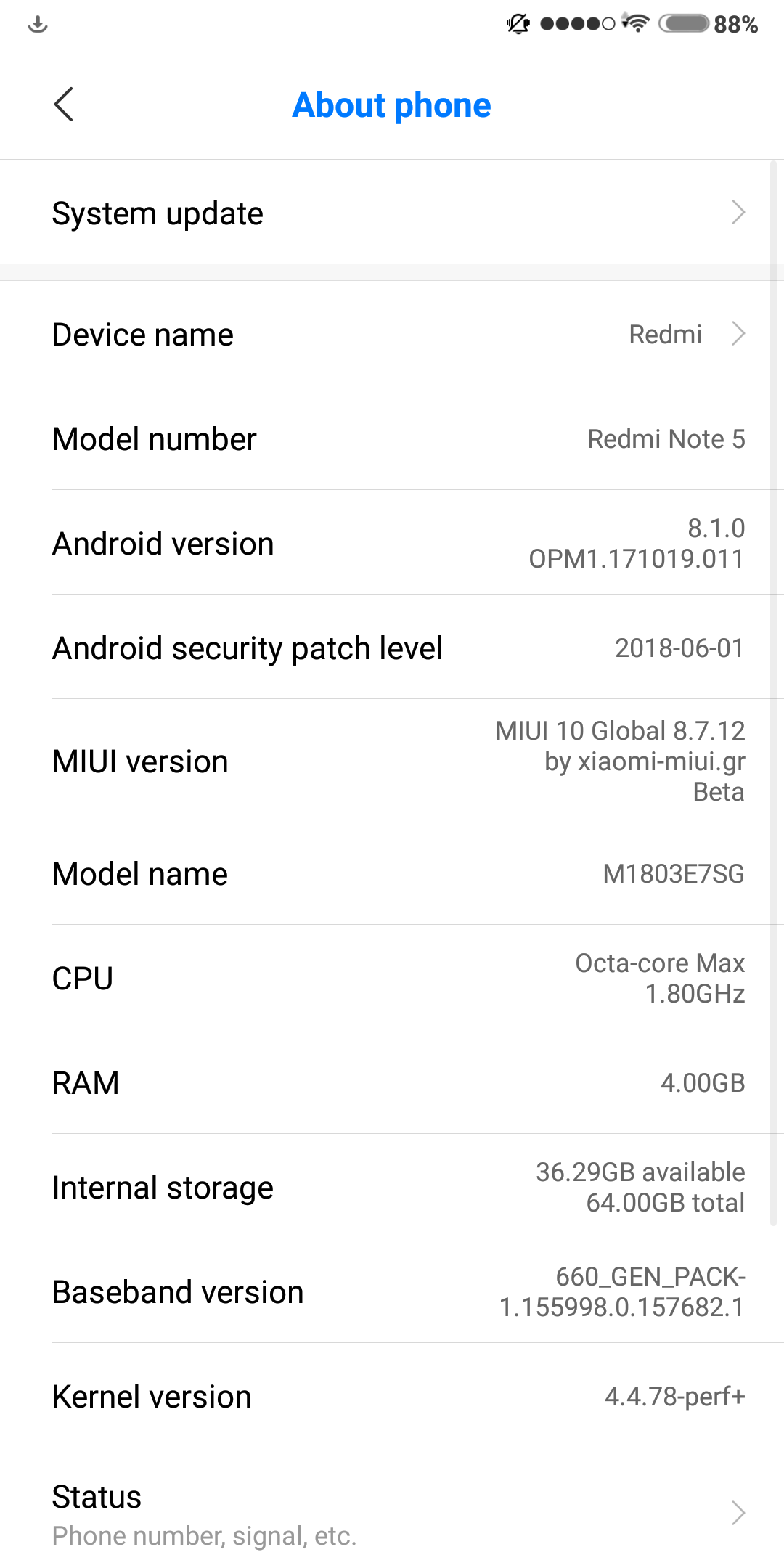
Task: Tap the Android version row
Action: [x=392, y=543]
